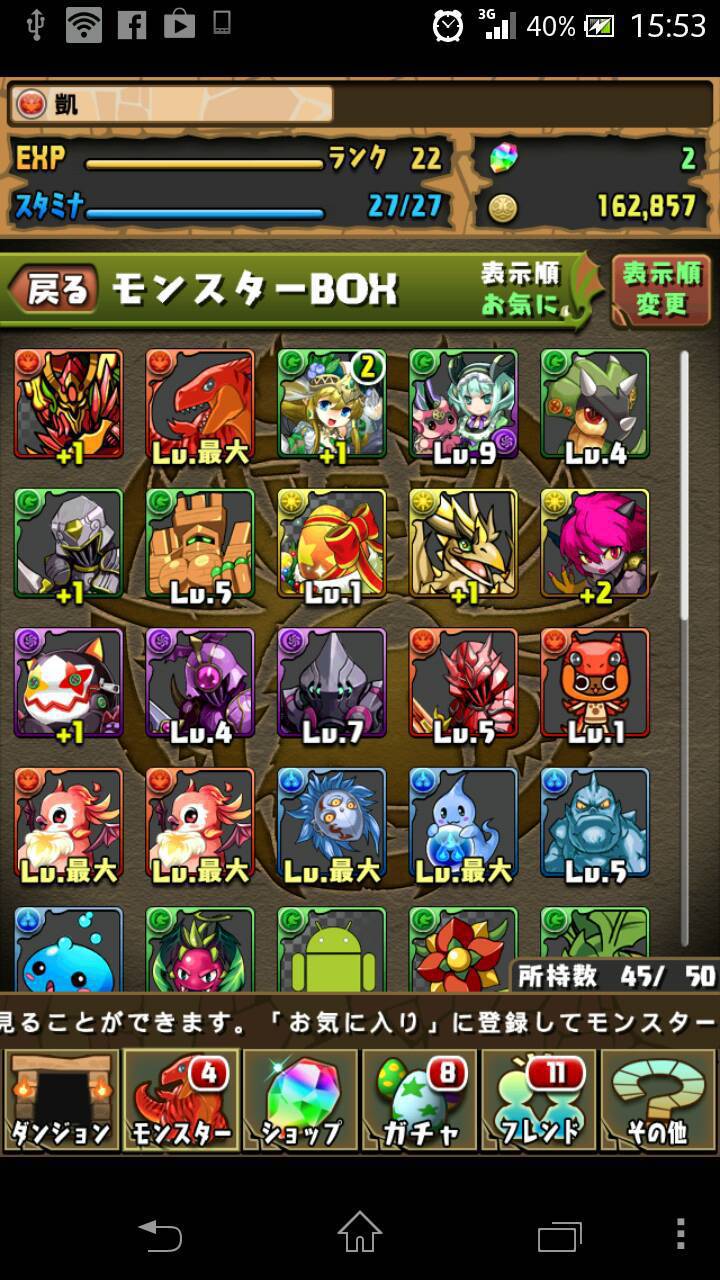Go to the ガチャ tab
Screen dimensions: 720x1280
[x=419, y=1101]
